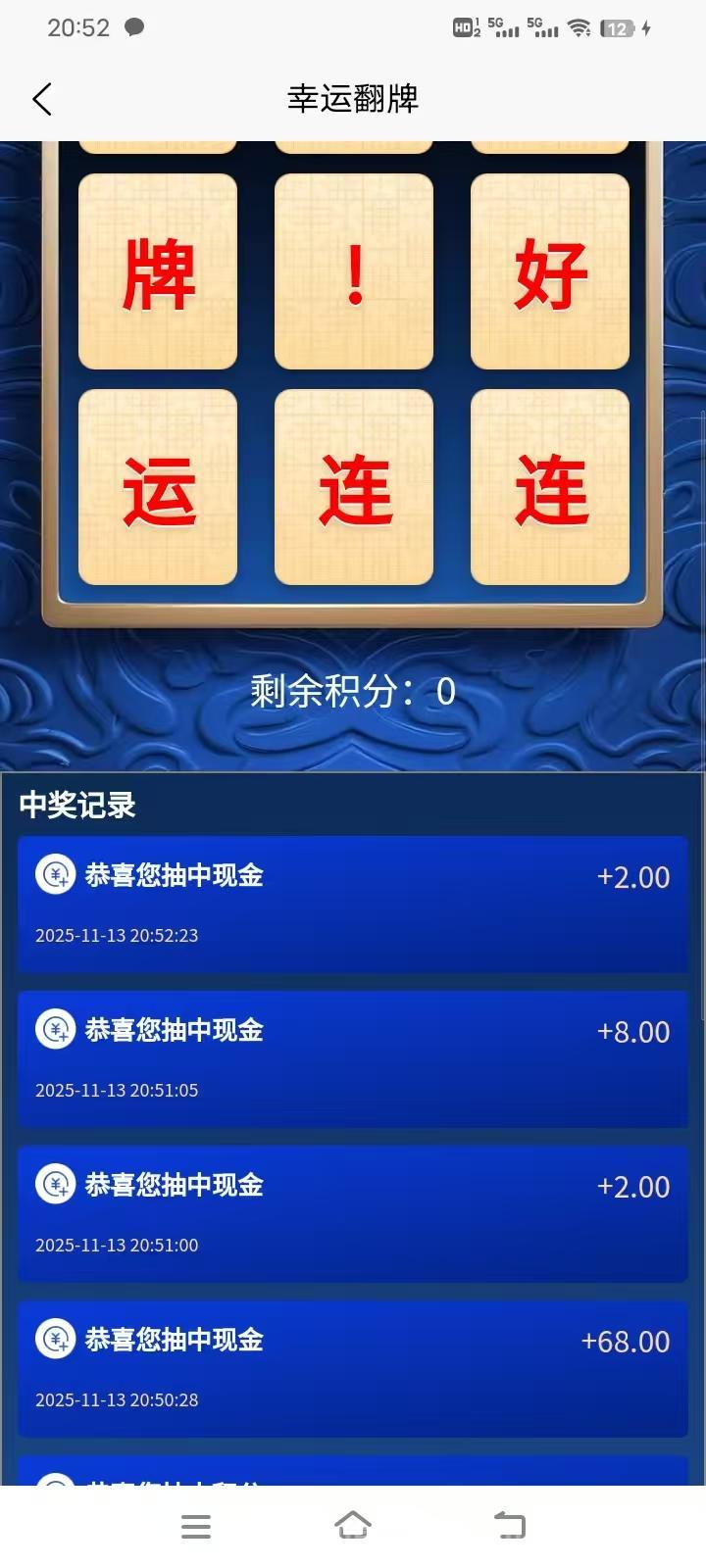
Task: Tap the coin icon beside the +2.00 record
Action: (55, 875)
